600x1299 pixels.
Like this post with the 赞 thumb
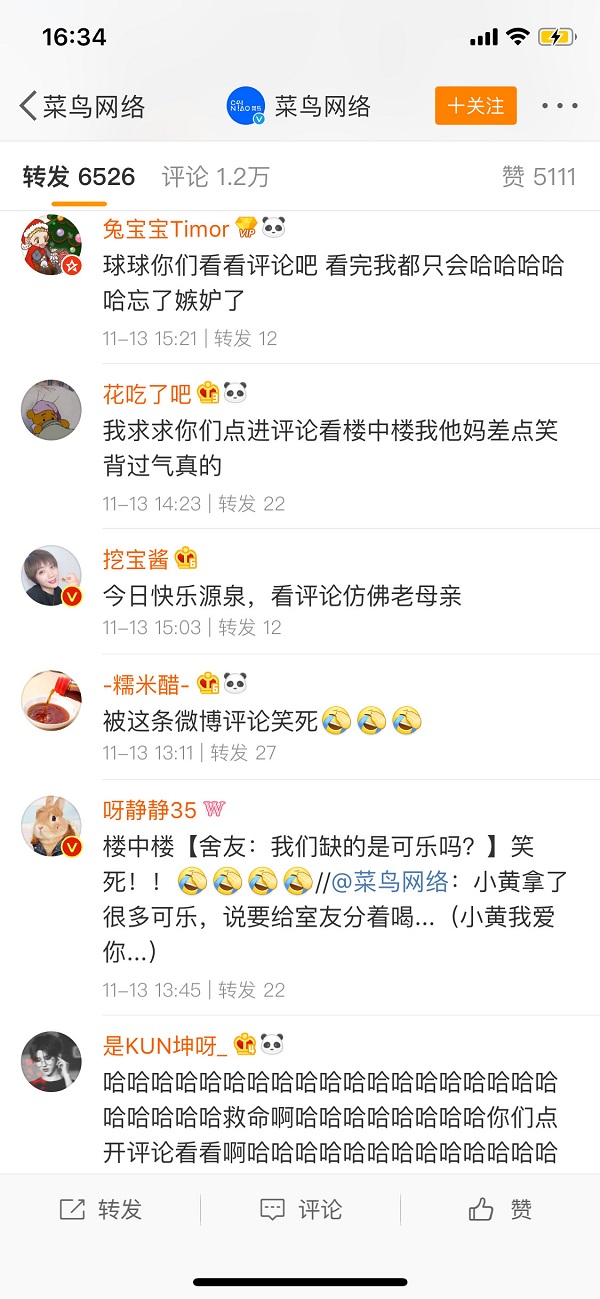(500, 1210)
